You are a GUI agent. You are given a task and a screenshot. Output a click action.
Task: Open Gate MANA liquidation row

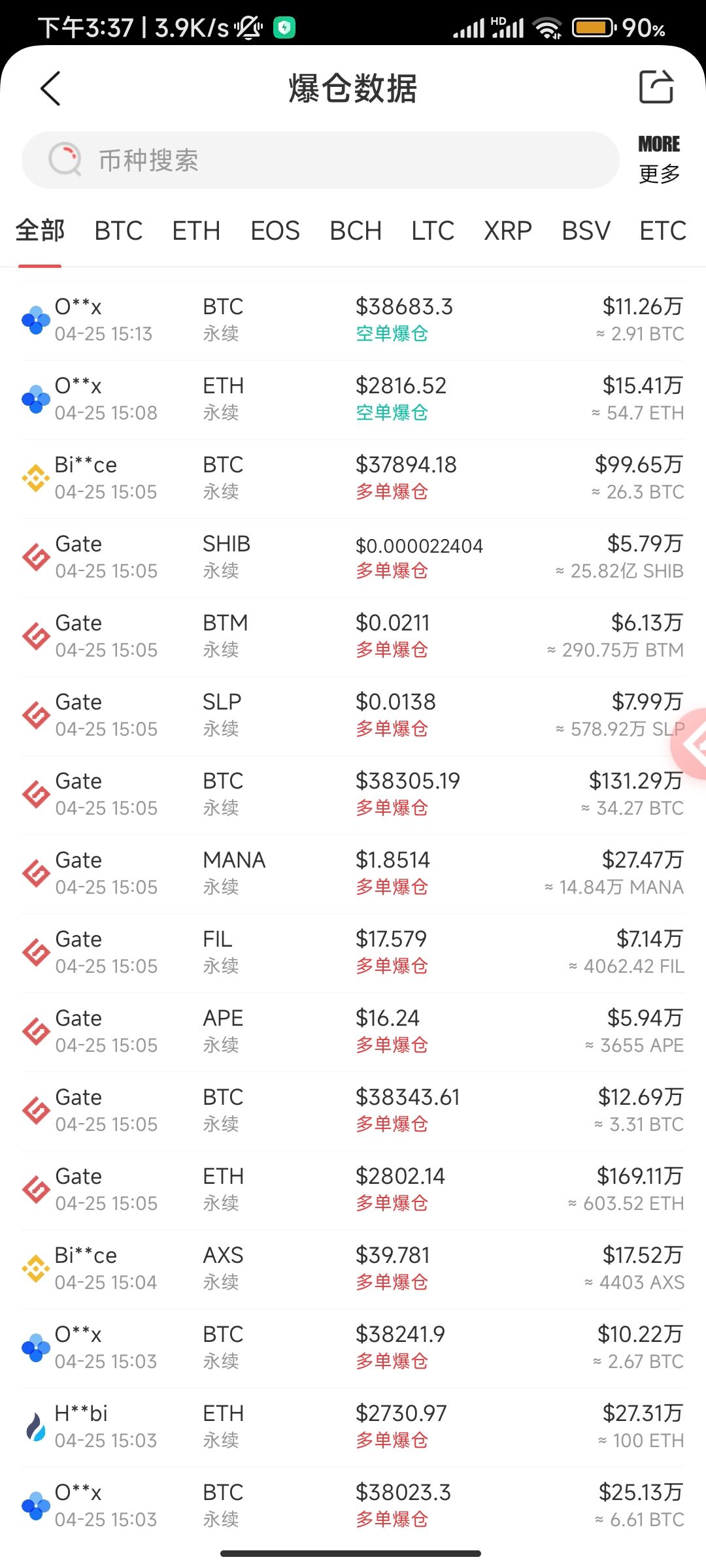pos(353,874)
